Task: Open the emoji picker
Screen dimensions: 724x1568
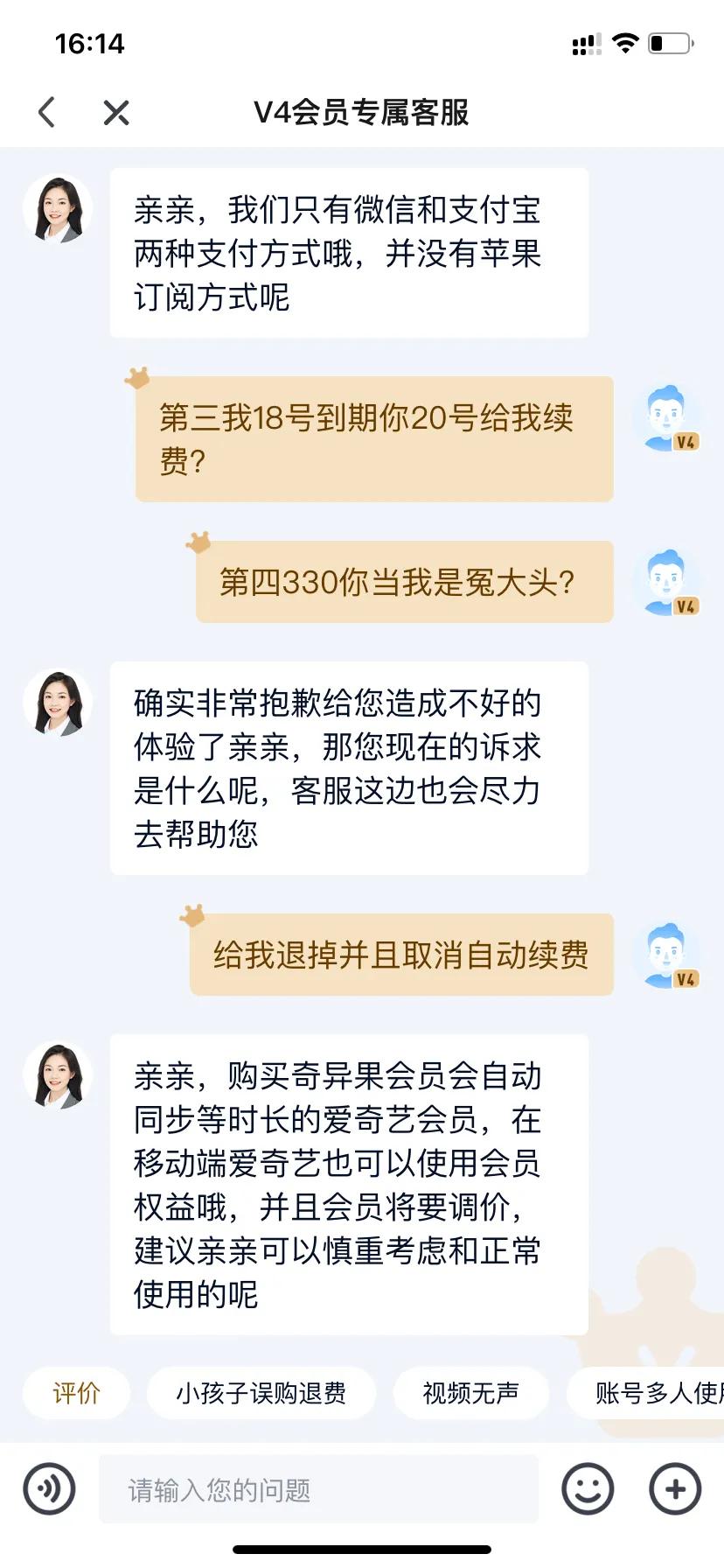Action: pos(587,1488)
